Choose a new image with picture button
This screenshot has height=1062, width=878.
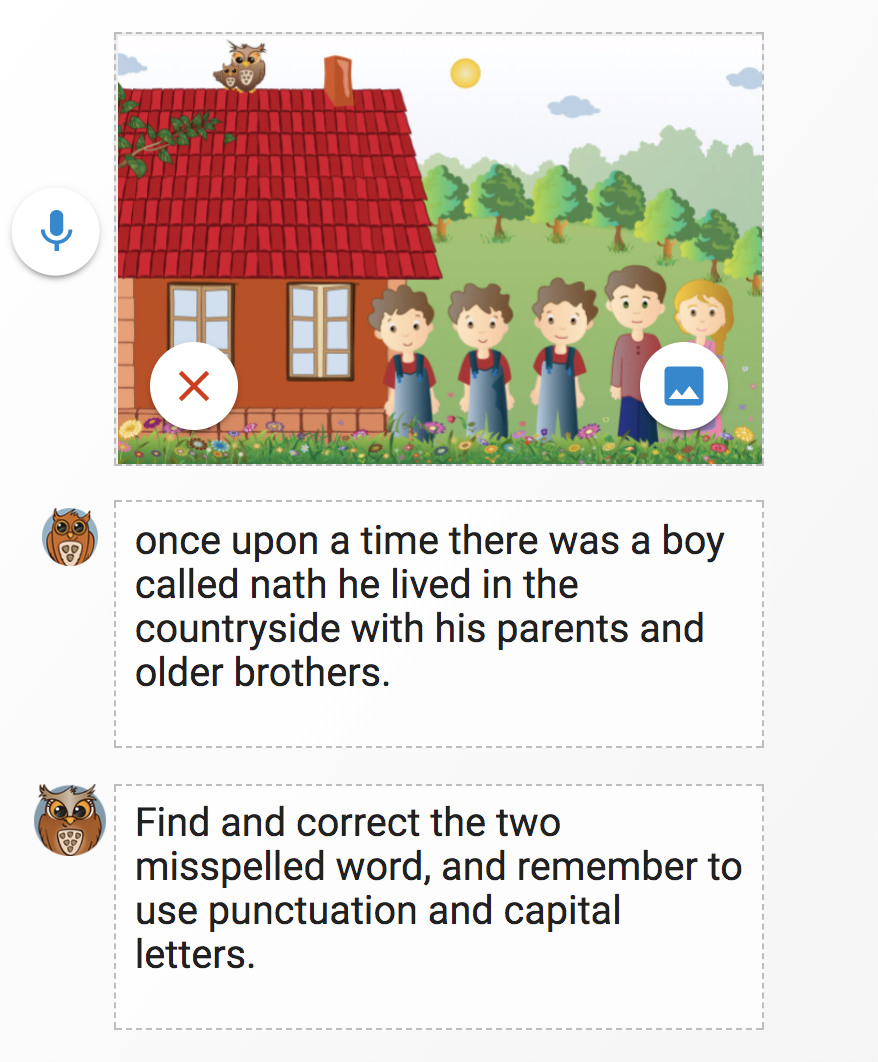click(x=684, y=386)
